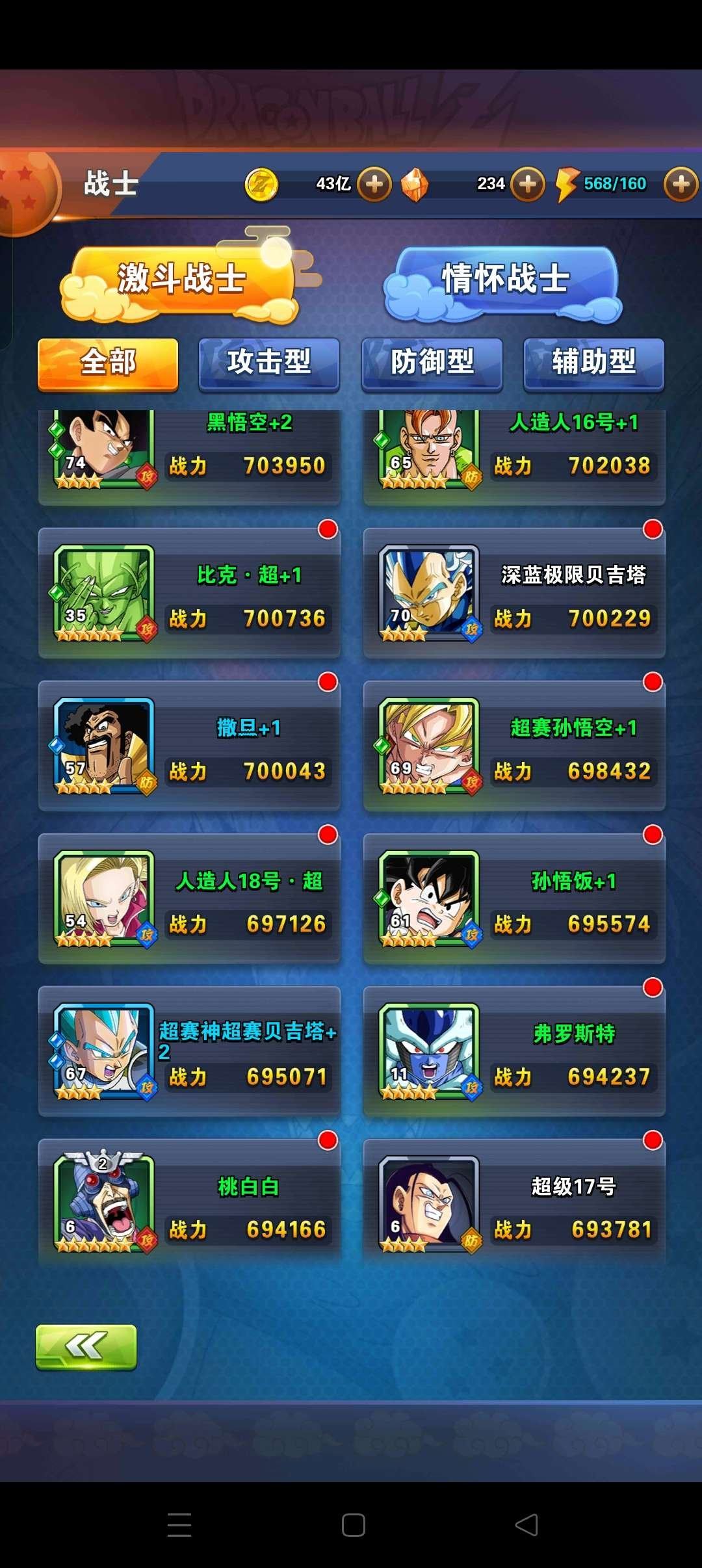Open the 撒旦+1 warrior card
Viewport: 702px width, 1568px height.
pos(189,746)
